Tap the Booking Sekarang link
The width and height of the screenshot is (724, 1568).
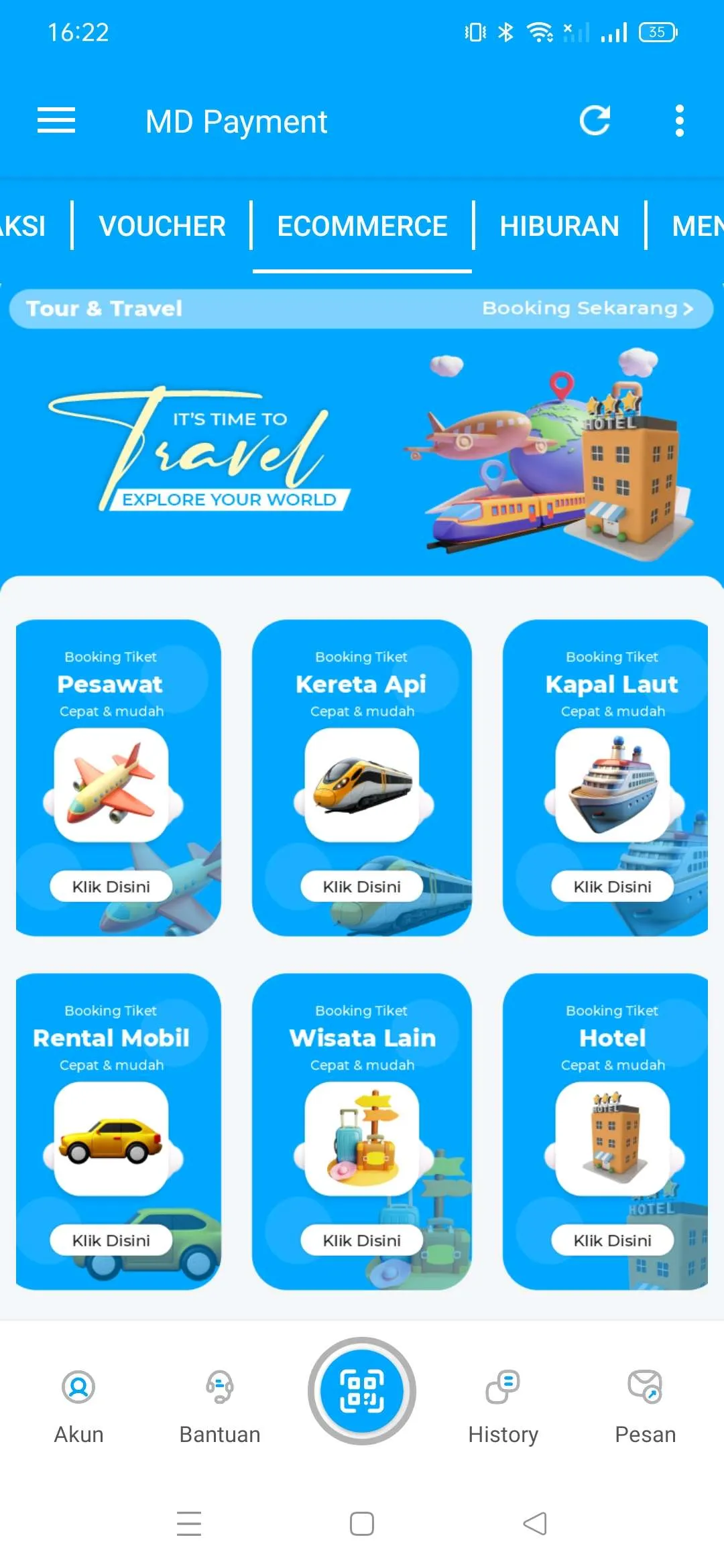(x=587, y=308)
